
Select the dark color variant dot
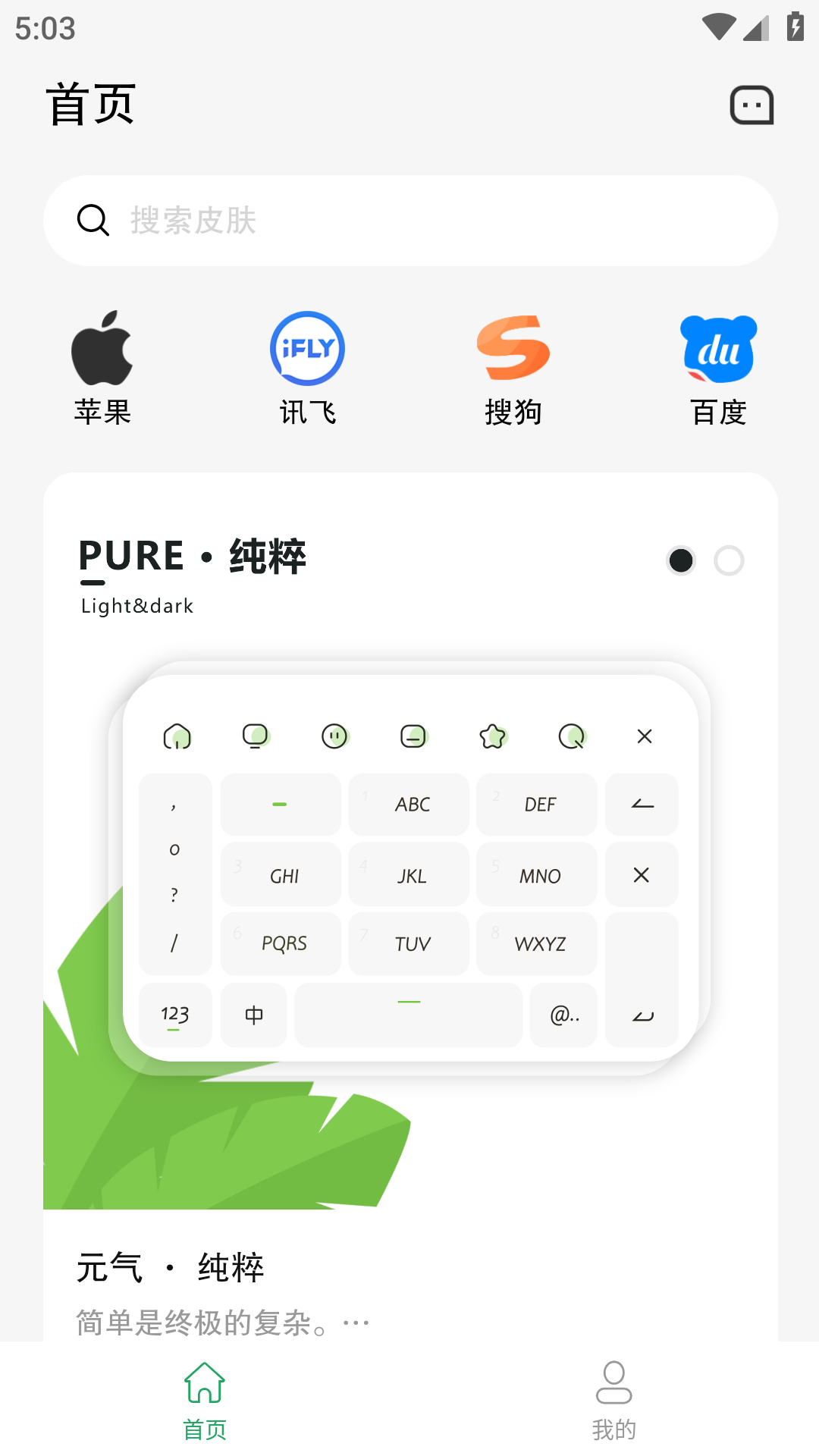click(x=681, y=560)
